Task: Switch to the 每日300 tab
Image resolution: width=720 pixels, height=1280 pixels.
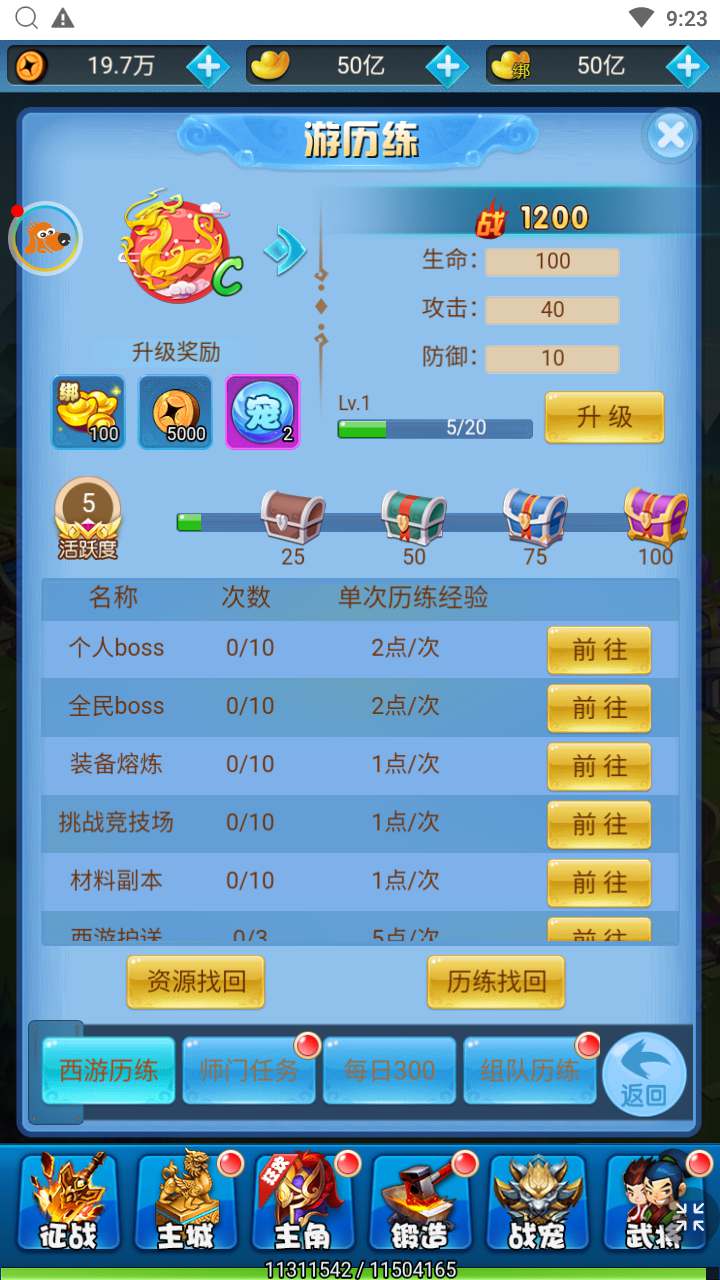Action: point(390,1070)
